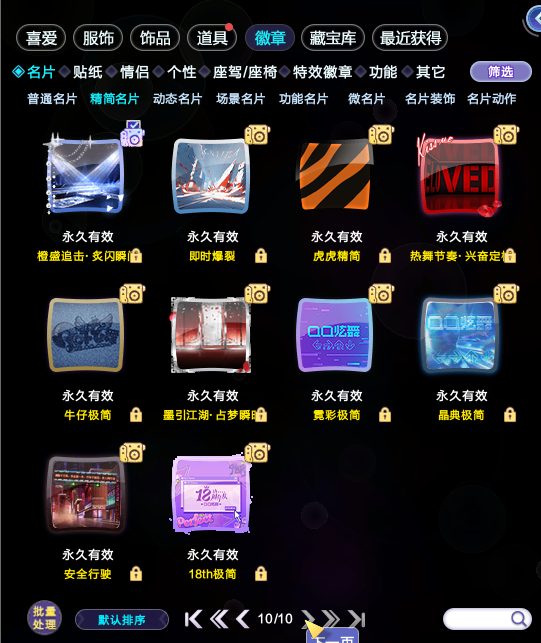Tap the 筛选 filter button
The width and height of the screenshot is (541, 643).
click(x=500, y=72)
